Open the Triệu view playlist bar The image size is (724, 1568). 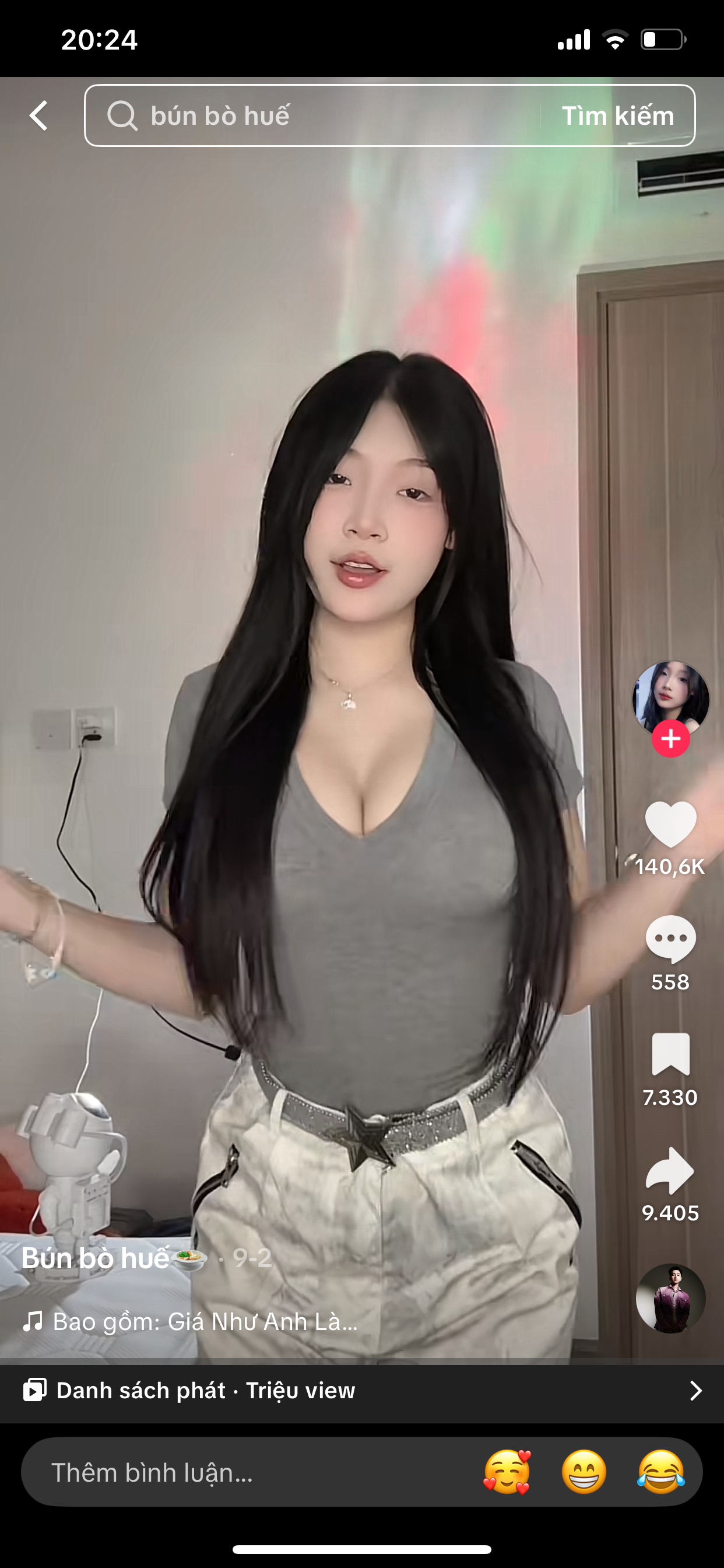362,1390
